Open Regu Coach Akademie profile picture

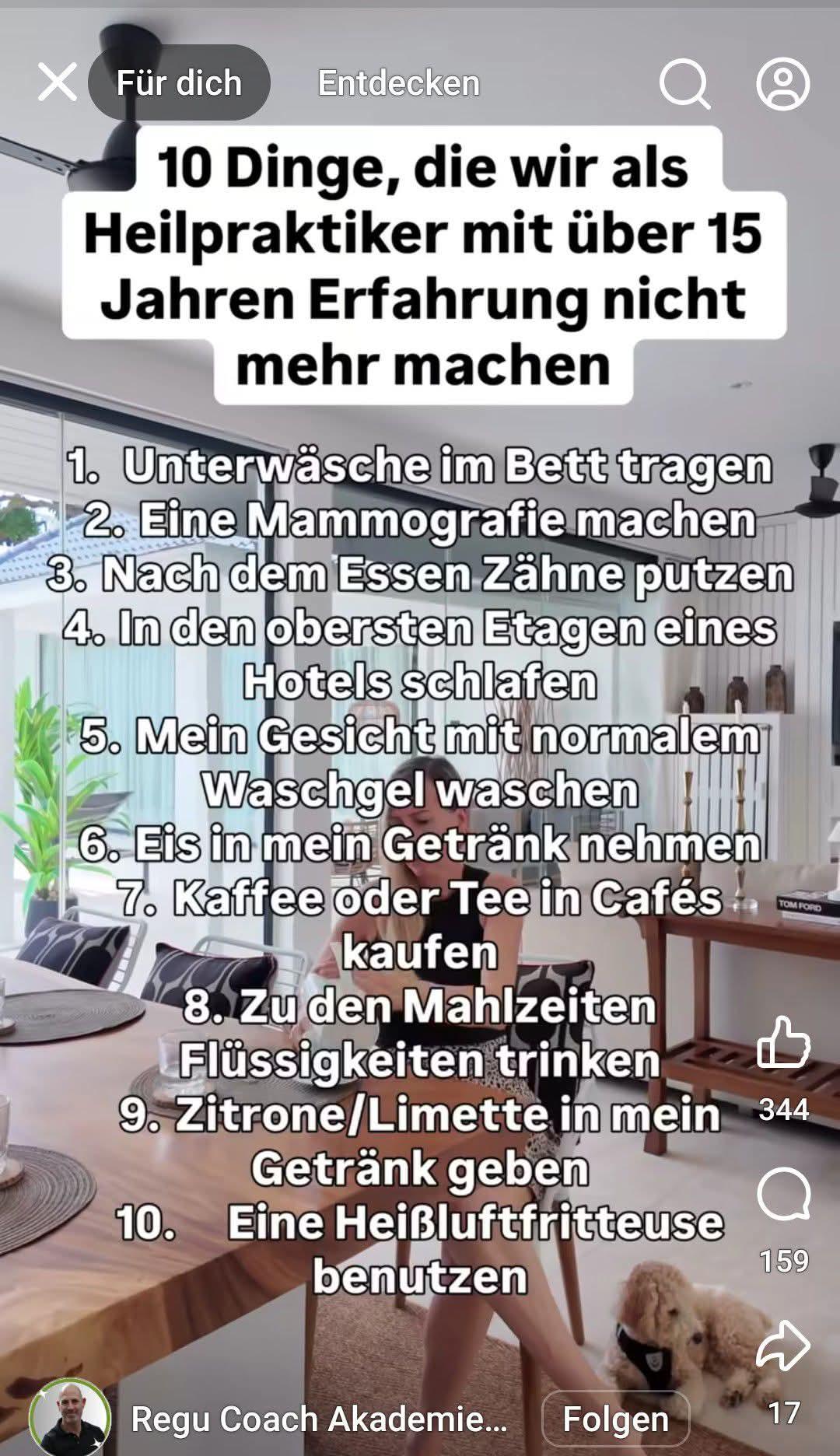pos(70,1417)
